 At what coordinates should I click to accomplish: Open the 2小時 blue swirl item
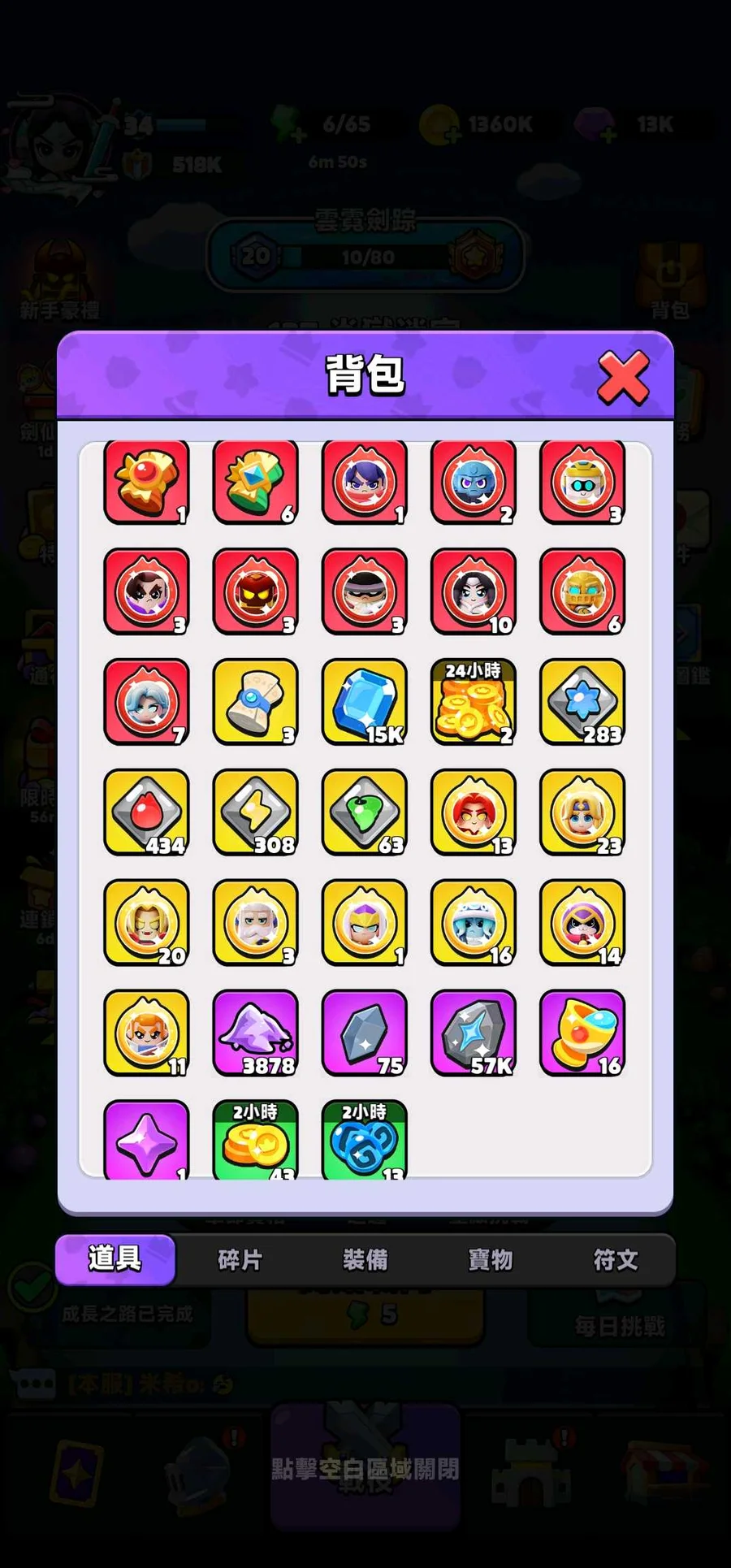tap(365, 1139)
